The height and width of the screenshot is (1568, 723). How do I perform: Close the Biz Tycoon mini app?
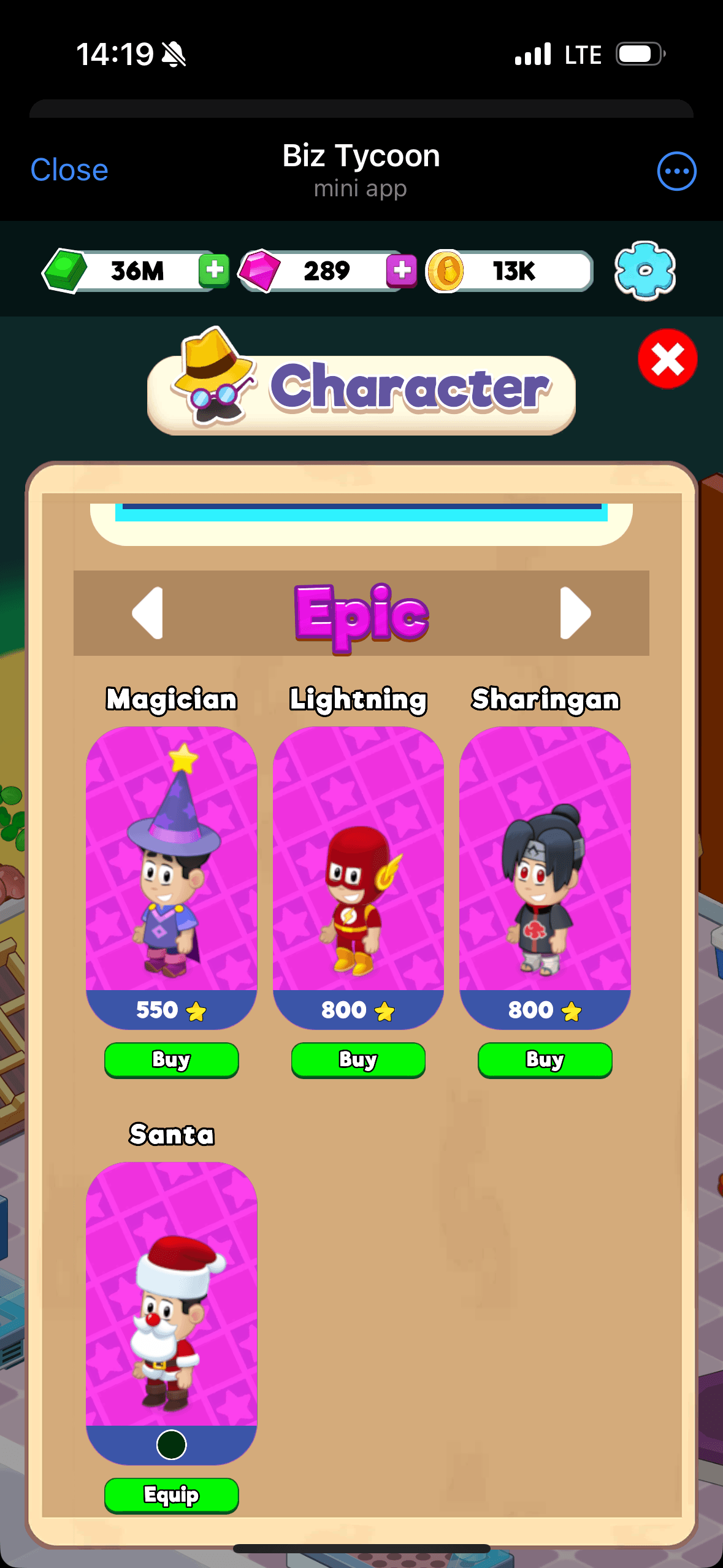click(x=69, y=170)
